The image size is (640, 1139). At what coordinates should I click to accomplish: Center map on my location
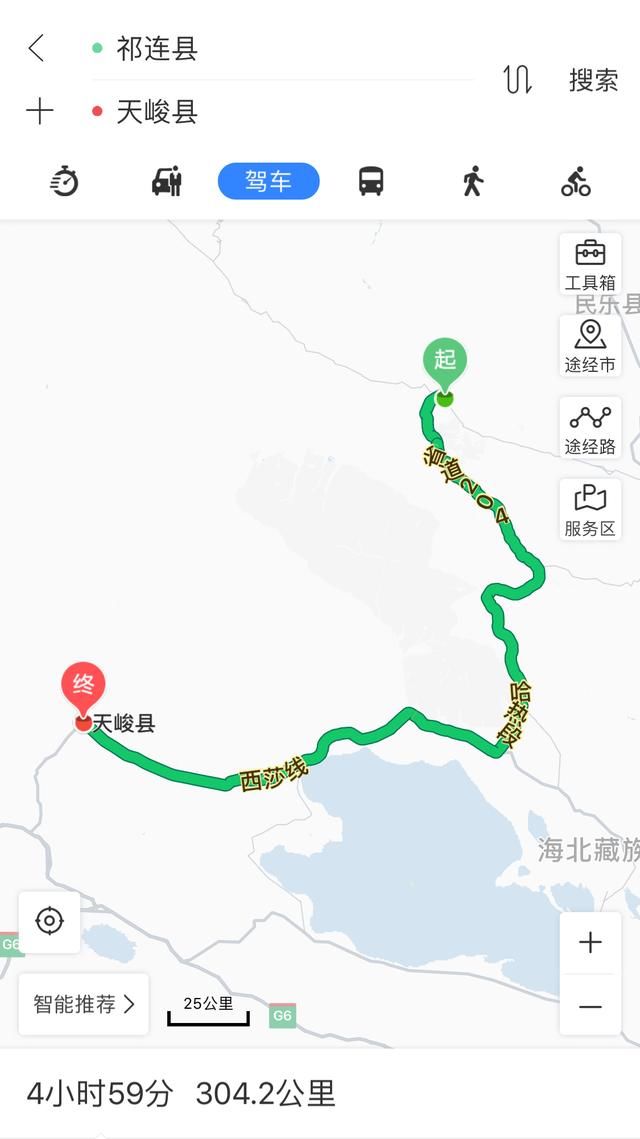[49, 920]
